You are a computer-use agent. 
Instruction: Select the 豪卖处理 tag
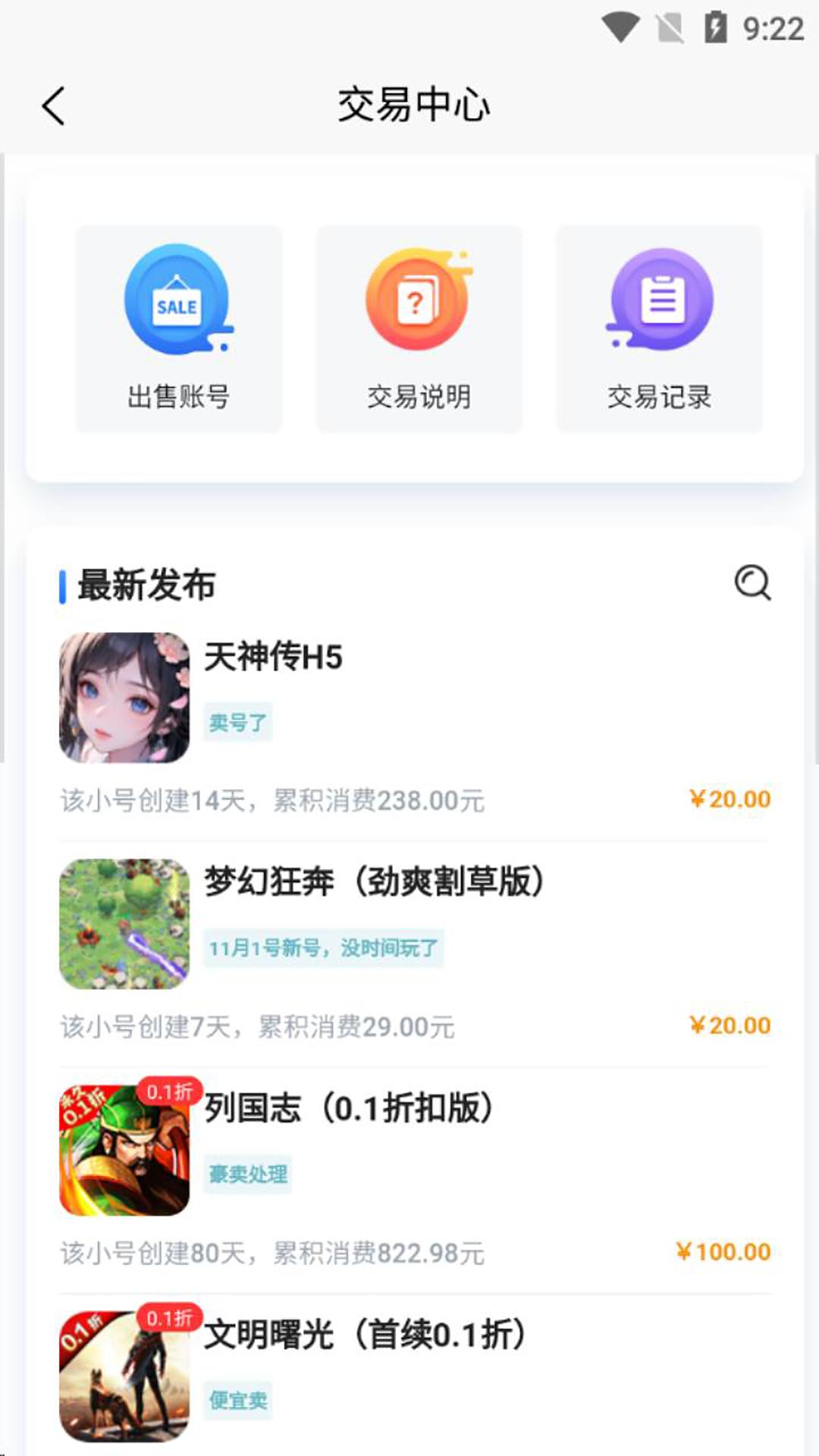coord(247,1175)
